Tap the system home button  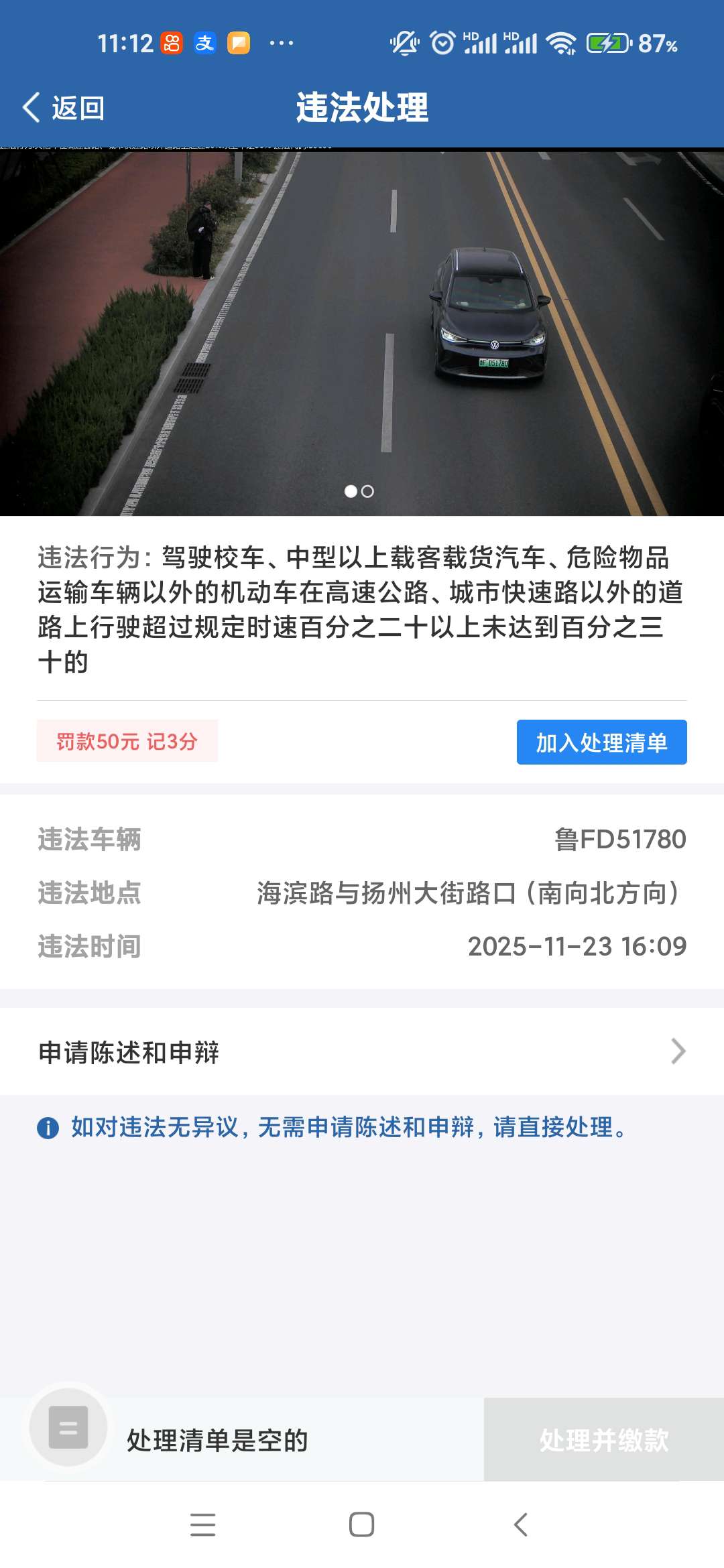click(x=361, y=1524)
